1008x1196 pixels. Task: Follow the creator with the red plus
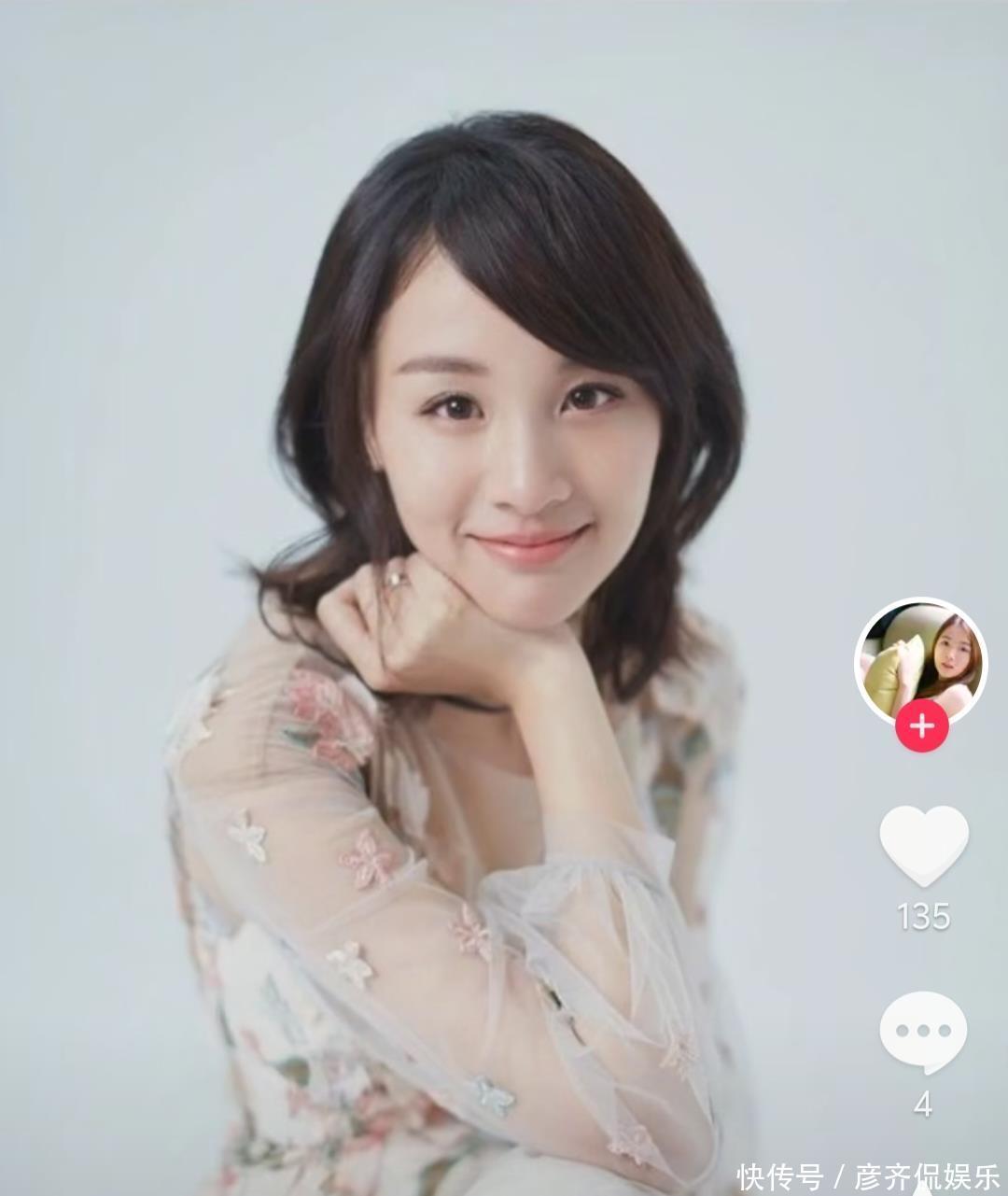(922, 725)
